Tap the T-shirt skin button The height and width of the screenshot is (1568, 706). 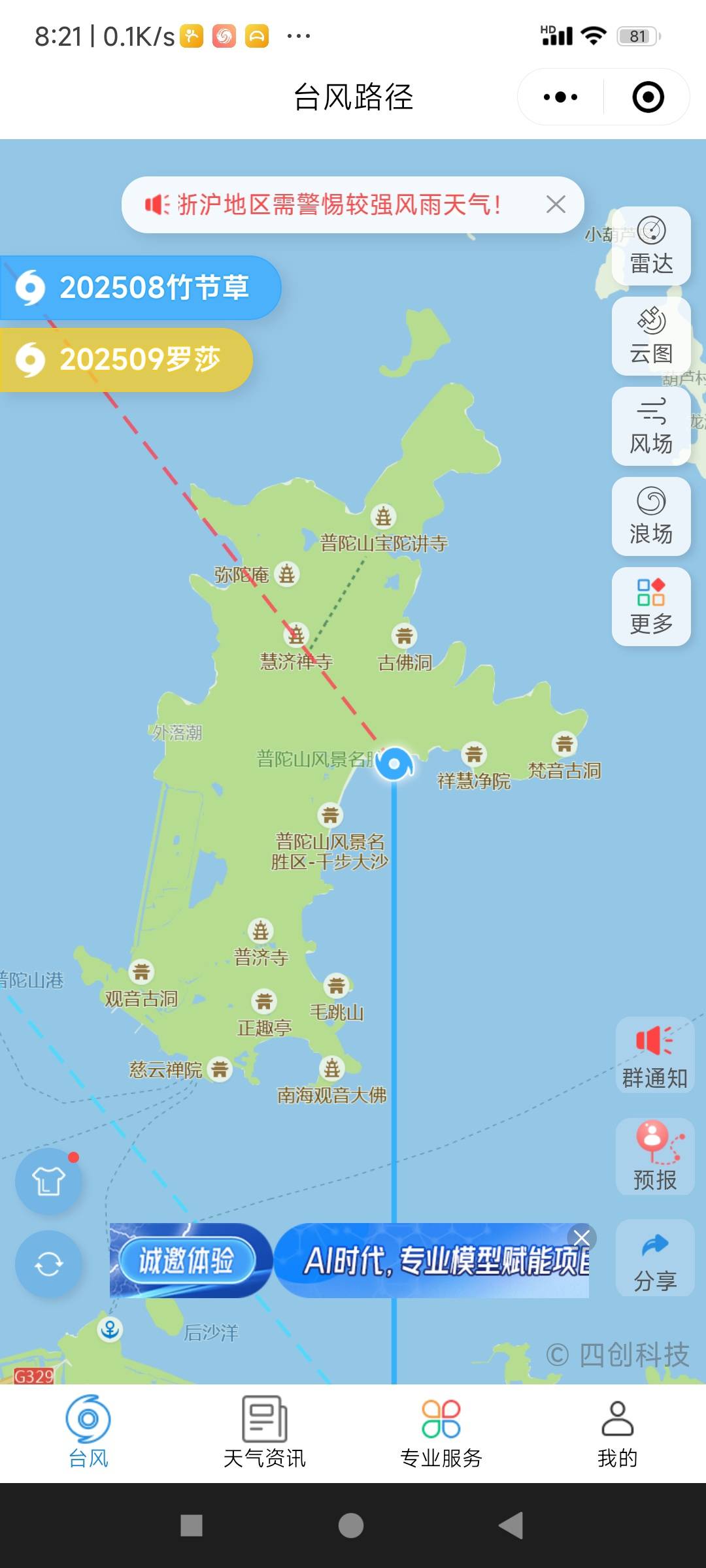tap(49, 1181)
